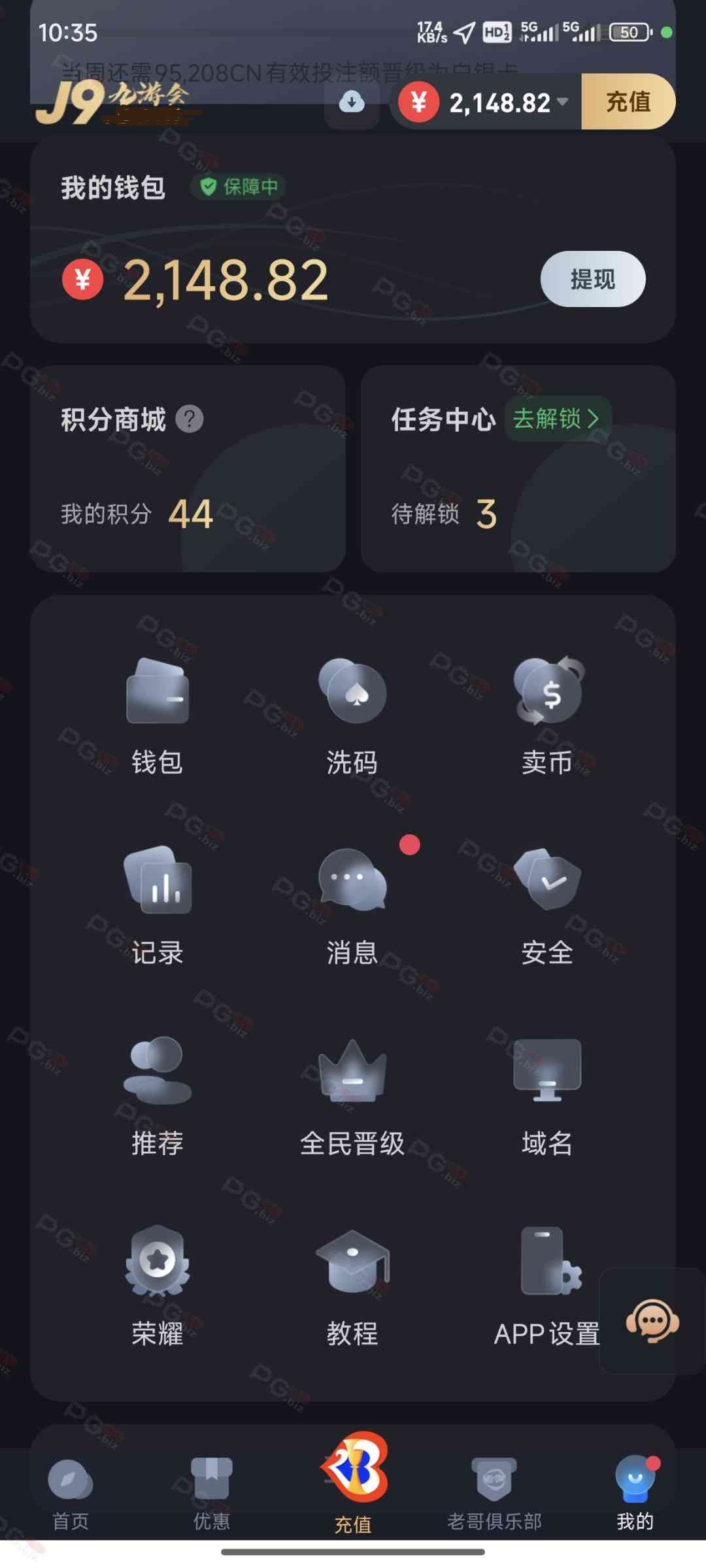
Task: Open the 域名 item
Action: click(548, 1097)
